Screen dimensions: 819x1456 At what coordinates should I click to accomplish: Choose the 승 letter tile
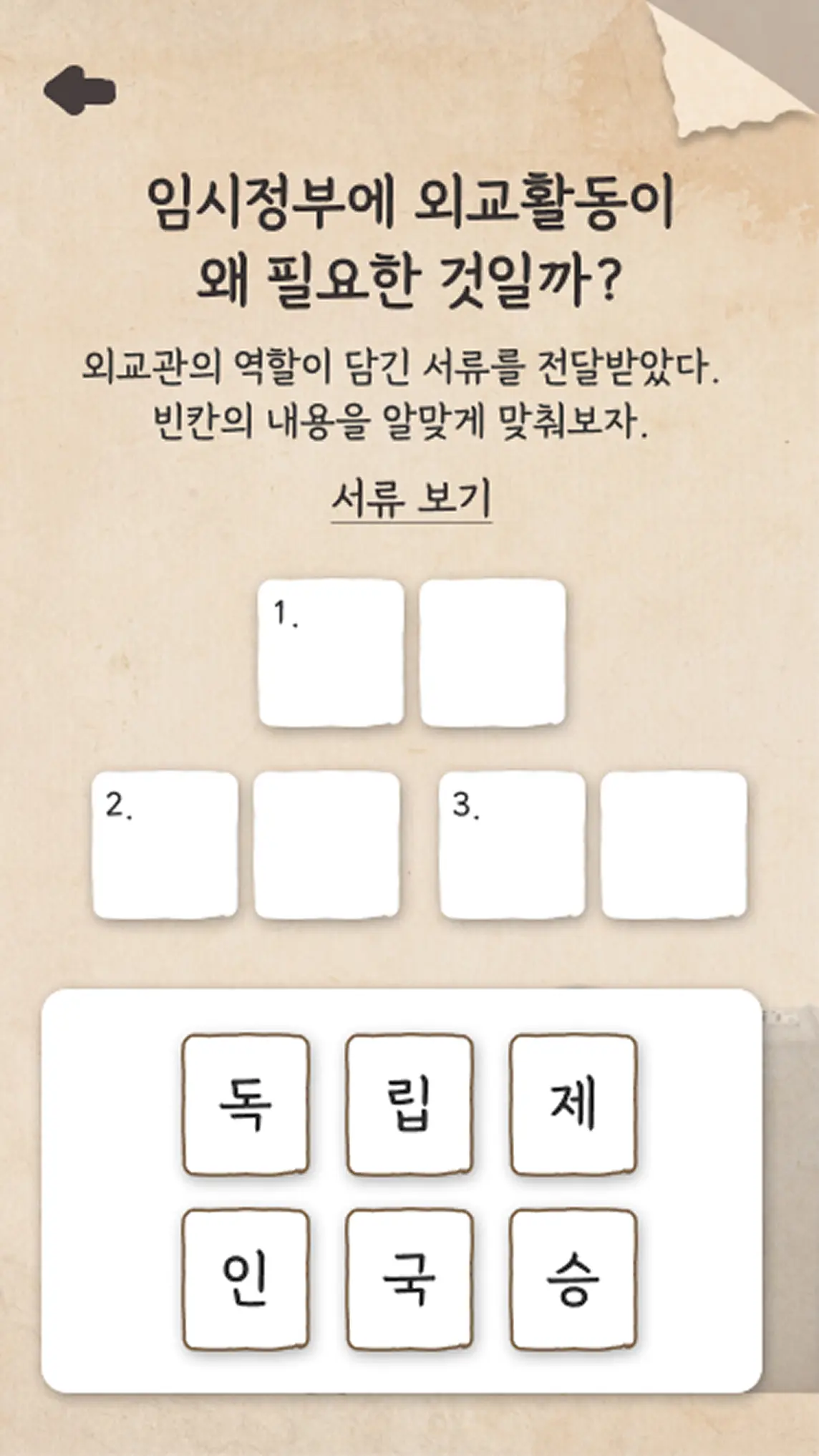573,1280
